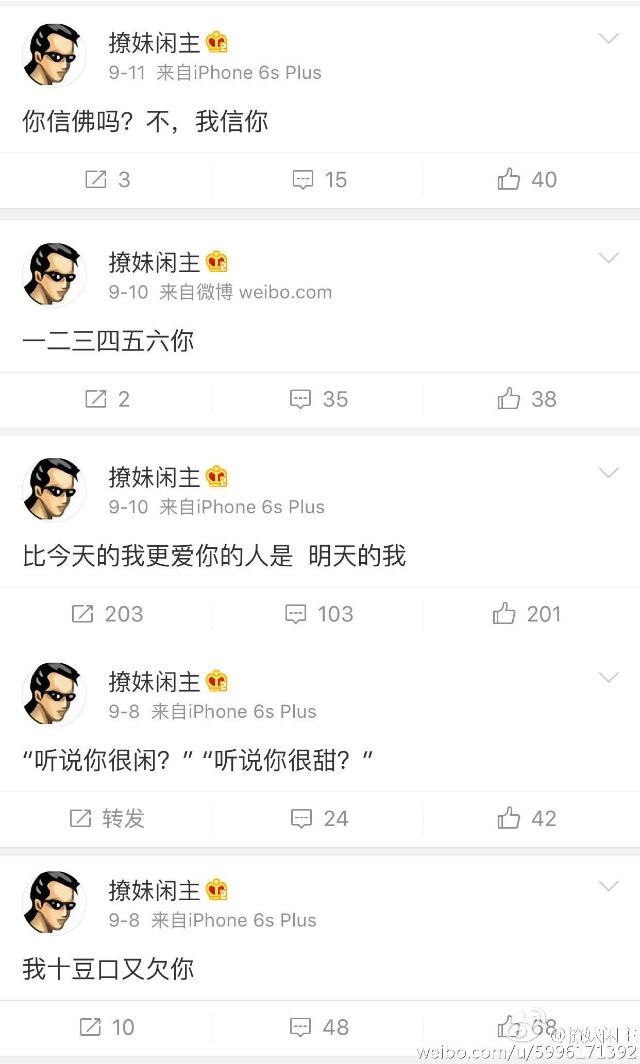View the 103 comments on "明天的我" post

[x=319, y=614]
